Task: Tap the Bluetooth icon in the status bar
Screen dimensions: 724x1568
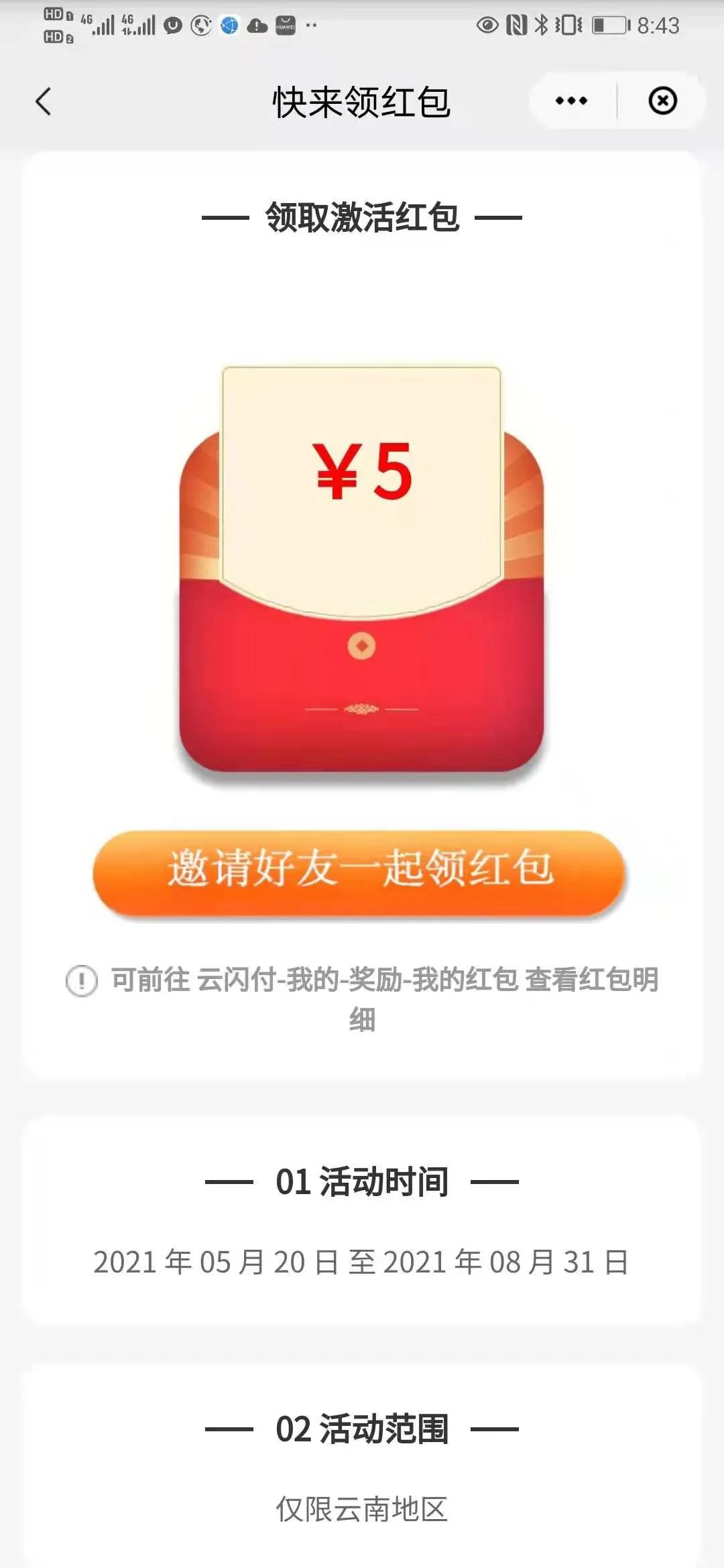Action: click(x=540, y=25)
